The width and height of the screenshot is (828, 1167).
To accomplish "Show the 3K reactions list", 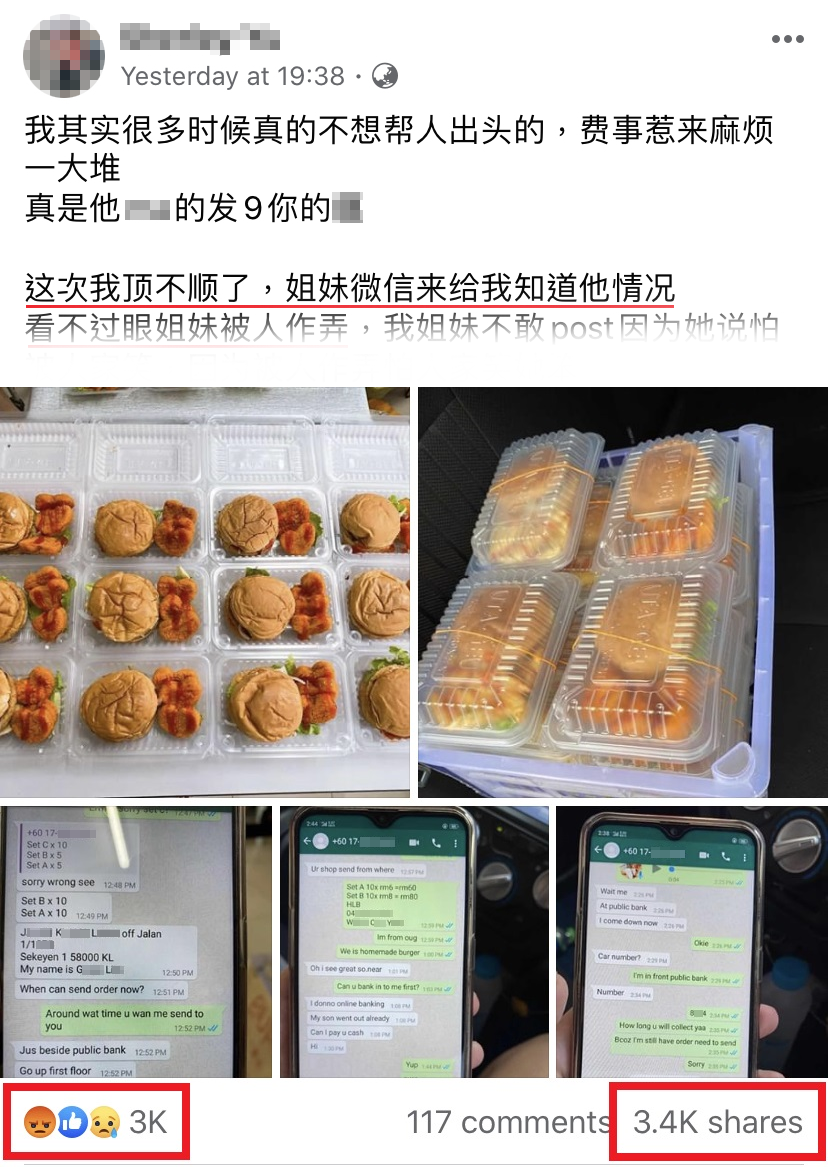I will click(96, 1122).
